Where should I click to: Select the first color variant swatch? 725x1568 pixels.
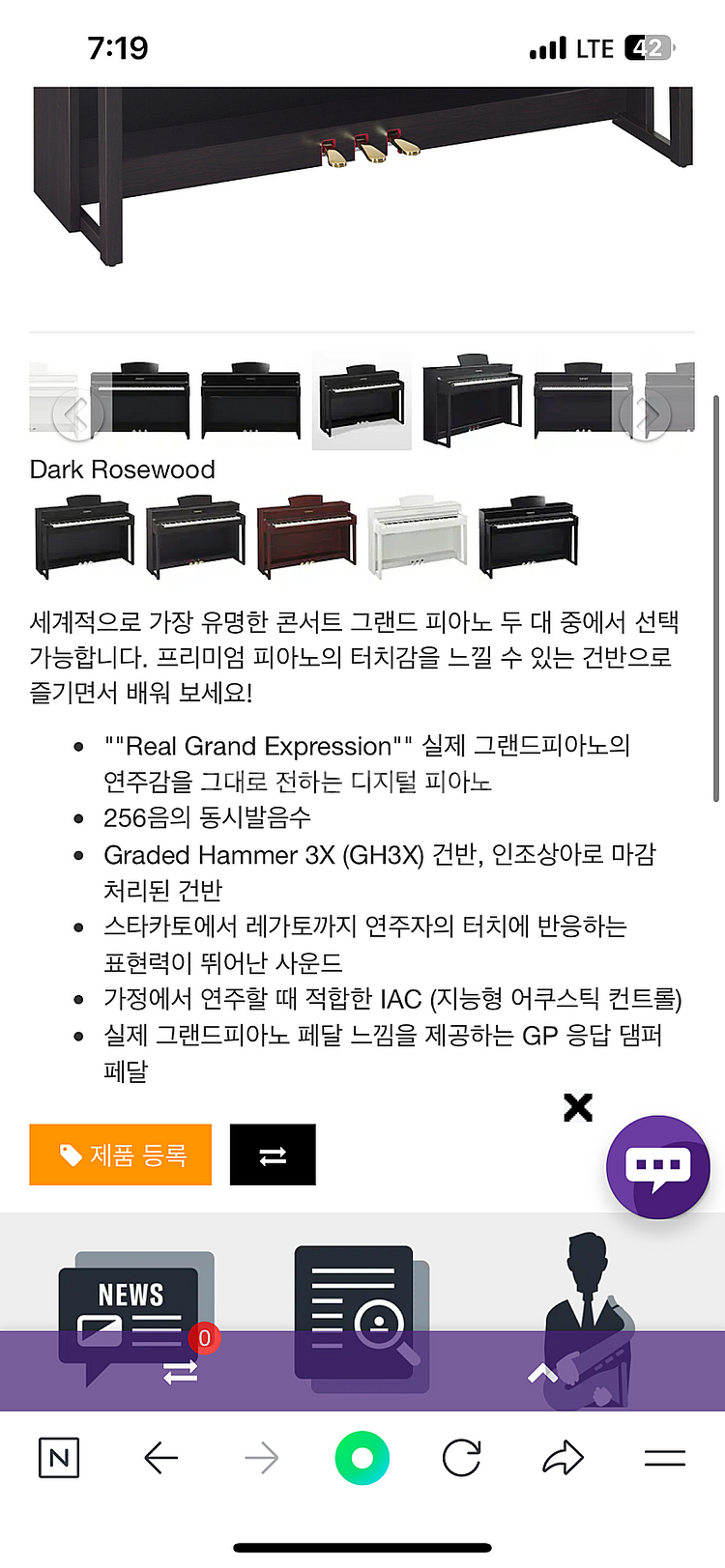[x=84, y=536]
